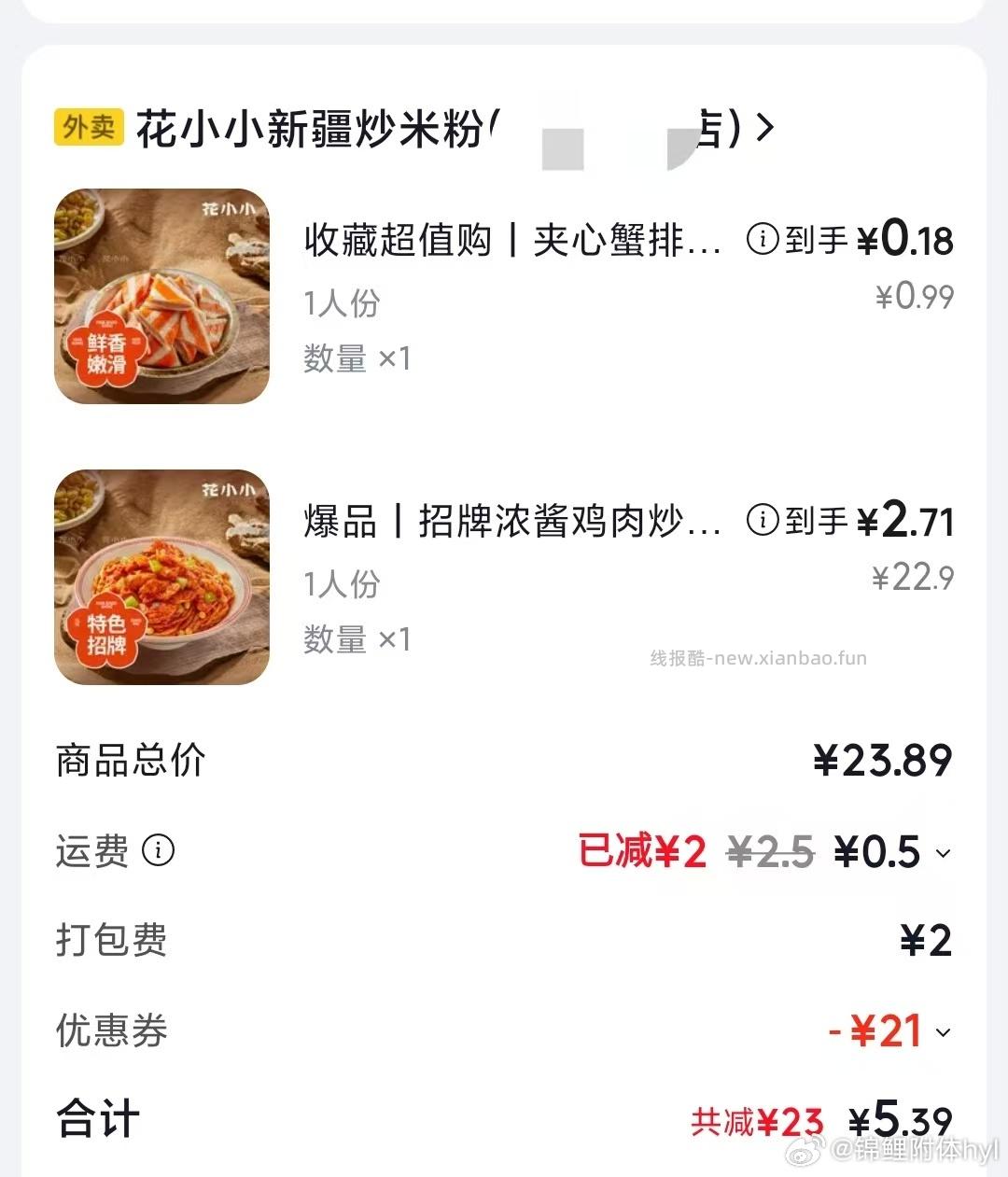Image resolution: width=1008 pixels, height=1177 pixels.
Task: Click the 共减¥23 total savings label
Action: [758, 1120]
